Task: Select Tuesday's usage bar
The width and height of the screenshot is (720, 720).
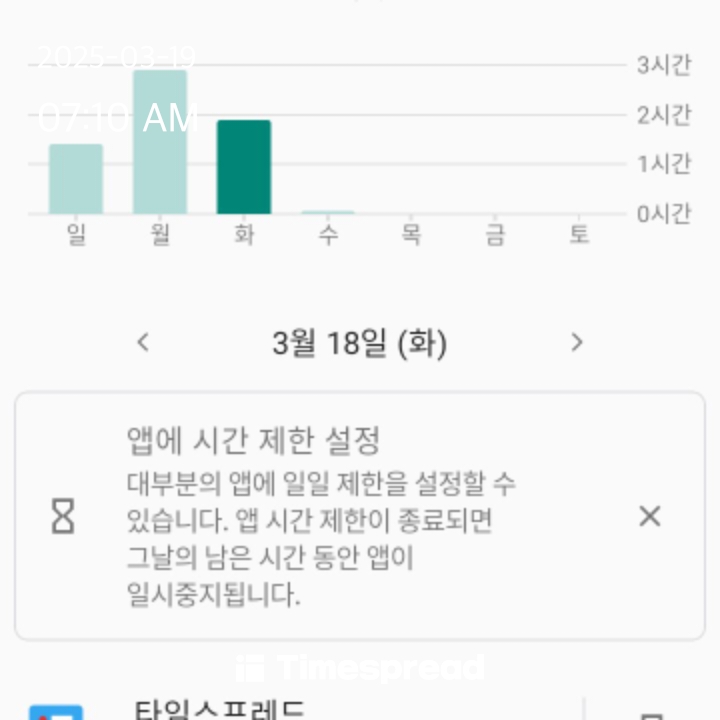Action: click(244, 167)
